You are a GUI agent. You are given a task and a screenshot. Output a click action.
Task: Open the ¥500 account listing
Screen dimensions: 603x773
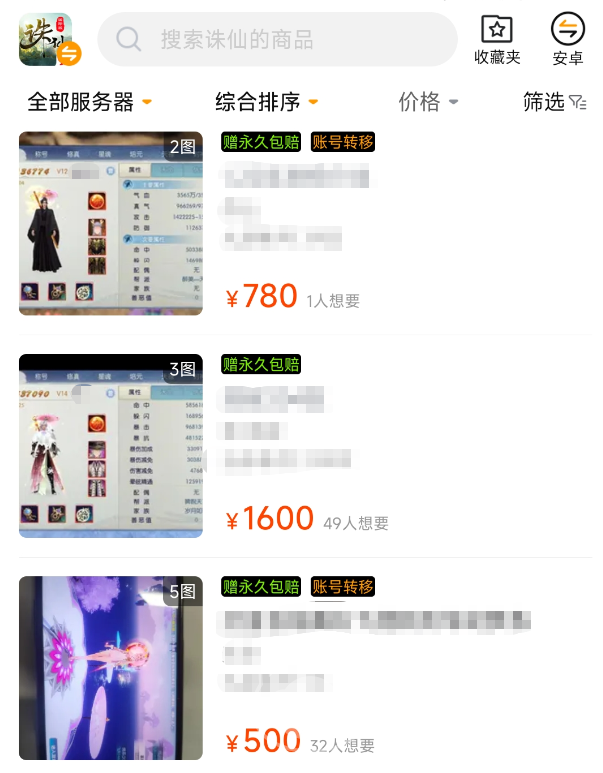click(305, 668)
